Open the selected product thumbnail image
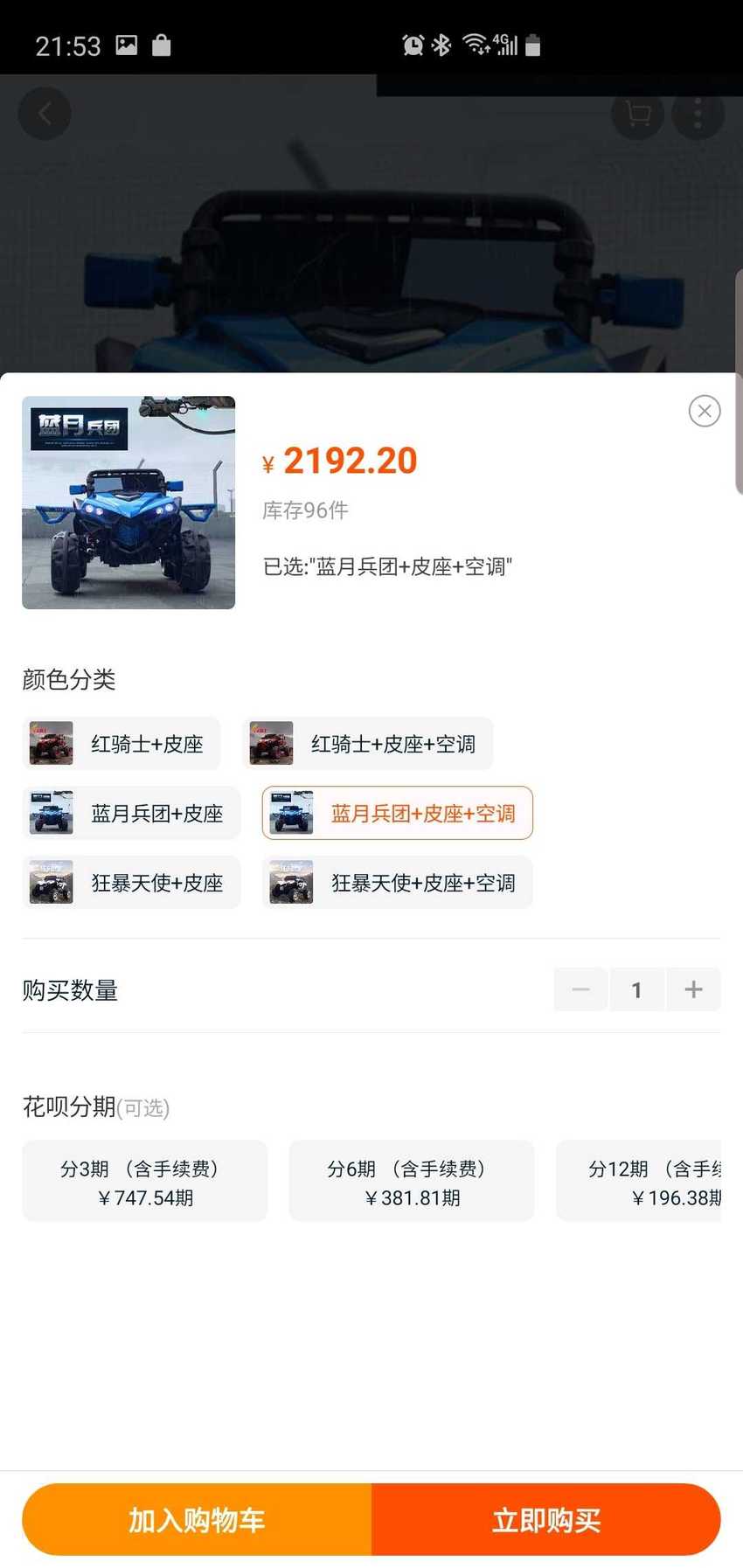743x1568 pixels. [128, 503]
